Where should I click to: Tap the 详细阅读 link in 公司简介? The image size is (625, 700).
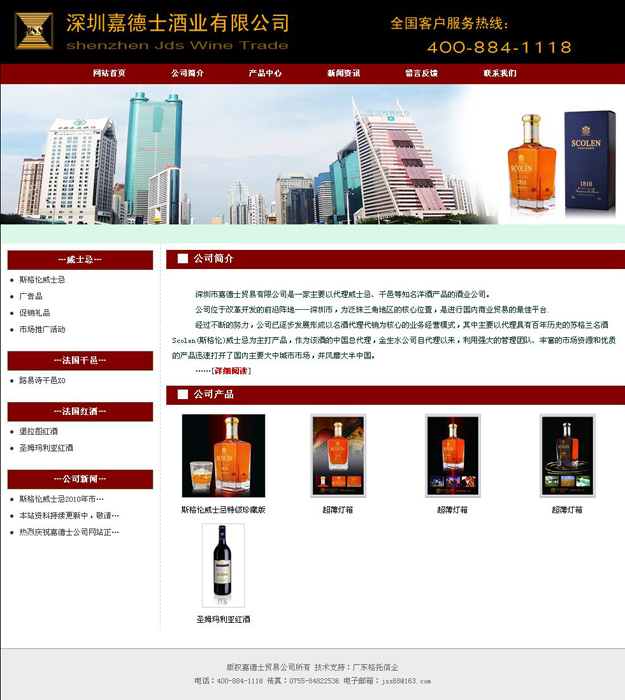pos(231,370)
